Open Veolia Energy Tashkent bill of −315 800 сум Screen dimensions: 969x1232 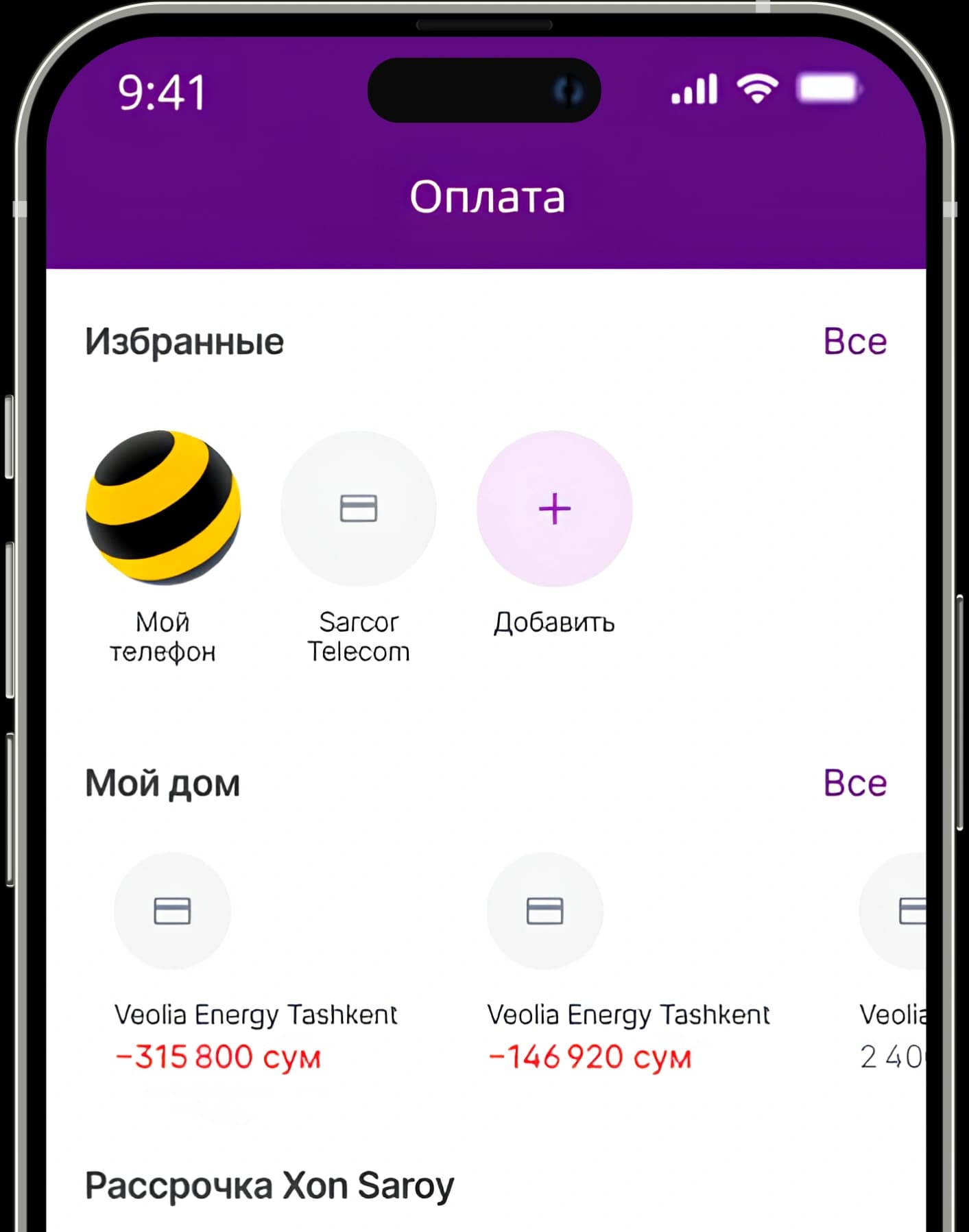click(x=172, y=911)
